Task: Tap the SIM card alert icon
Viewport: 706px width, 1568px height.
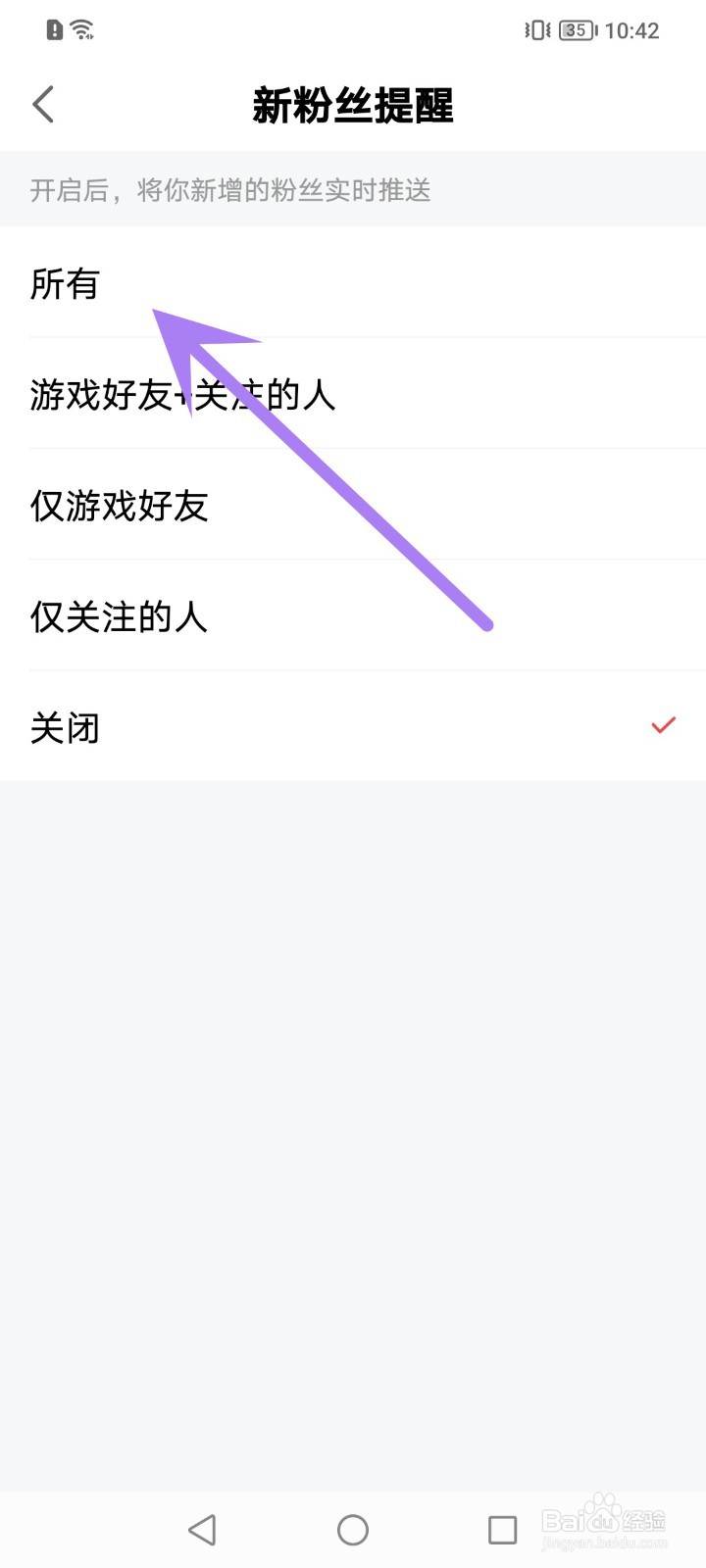Action: click(x=53, y=28)
